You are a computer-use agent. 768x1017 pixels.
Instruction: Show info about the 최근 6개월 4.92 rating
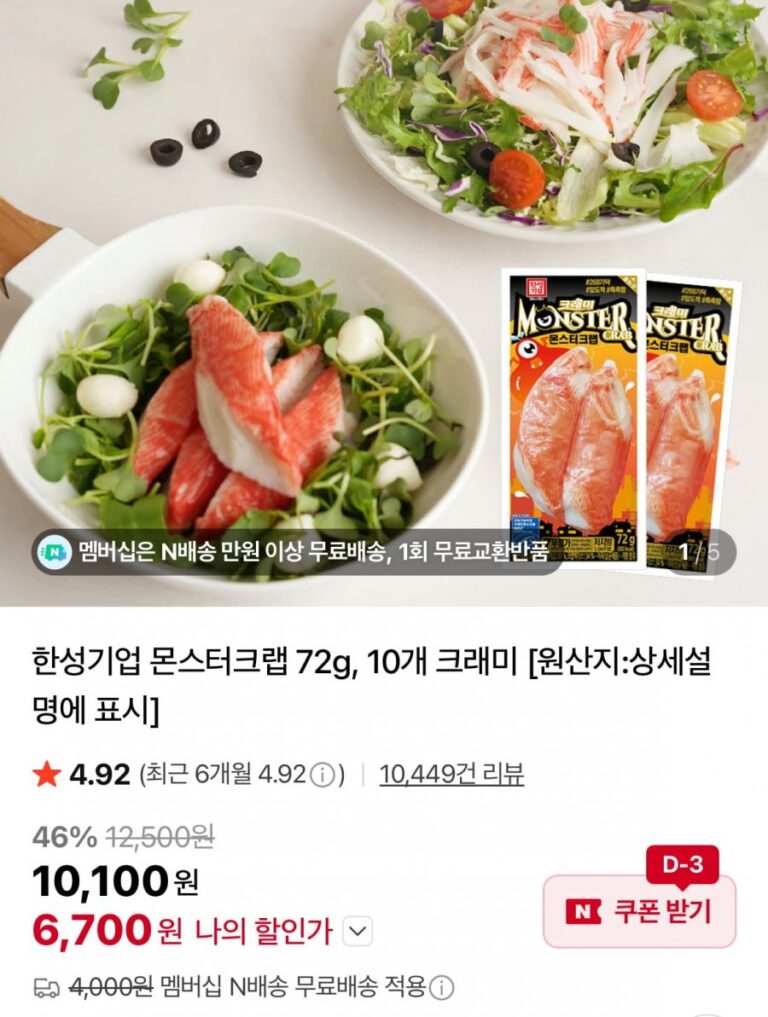322,775
